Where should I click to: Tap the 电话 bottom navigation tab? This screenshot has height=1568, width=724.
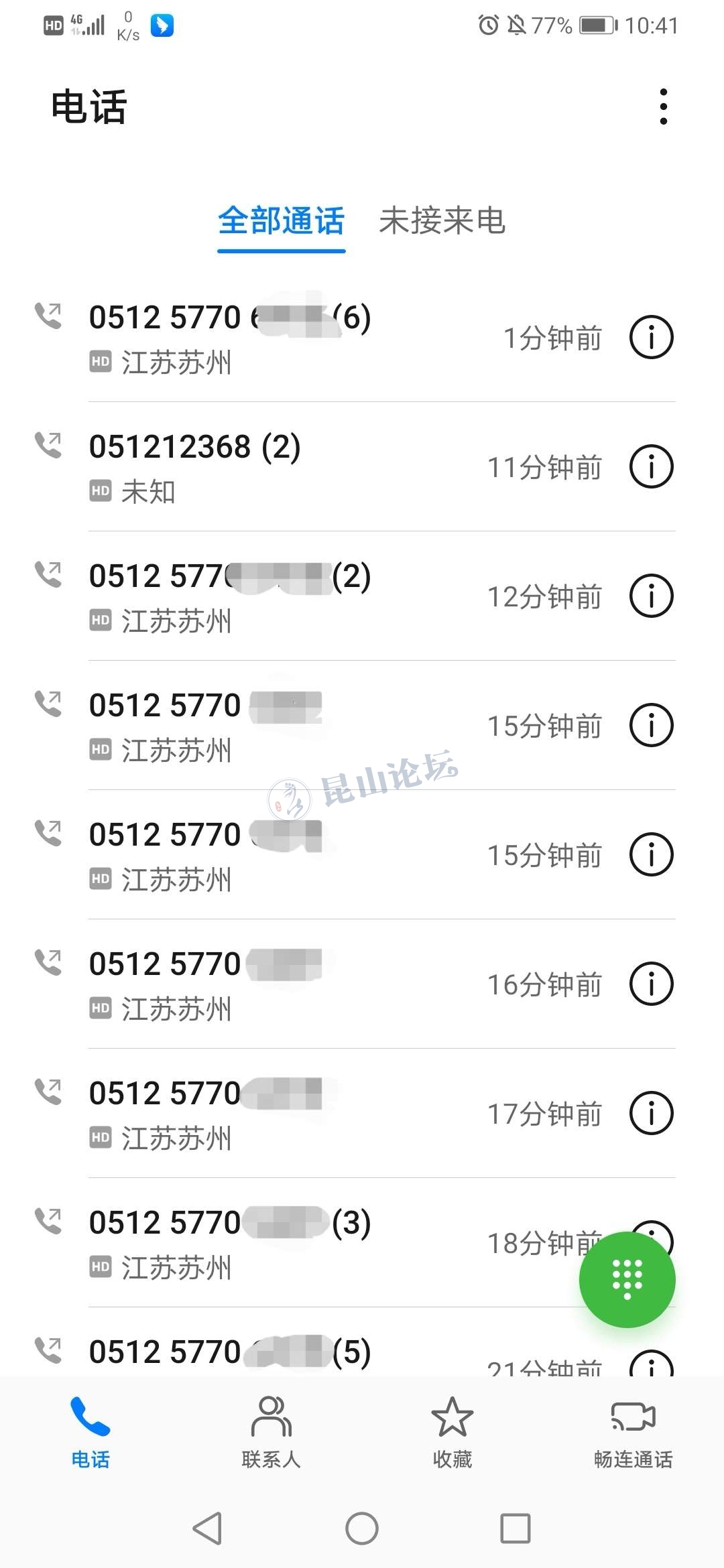(x=90, y=1432)
